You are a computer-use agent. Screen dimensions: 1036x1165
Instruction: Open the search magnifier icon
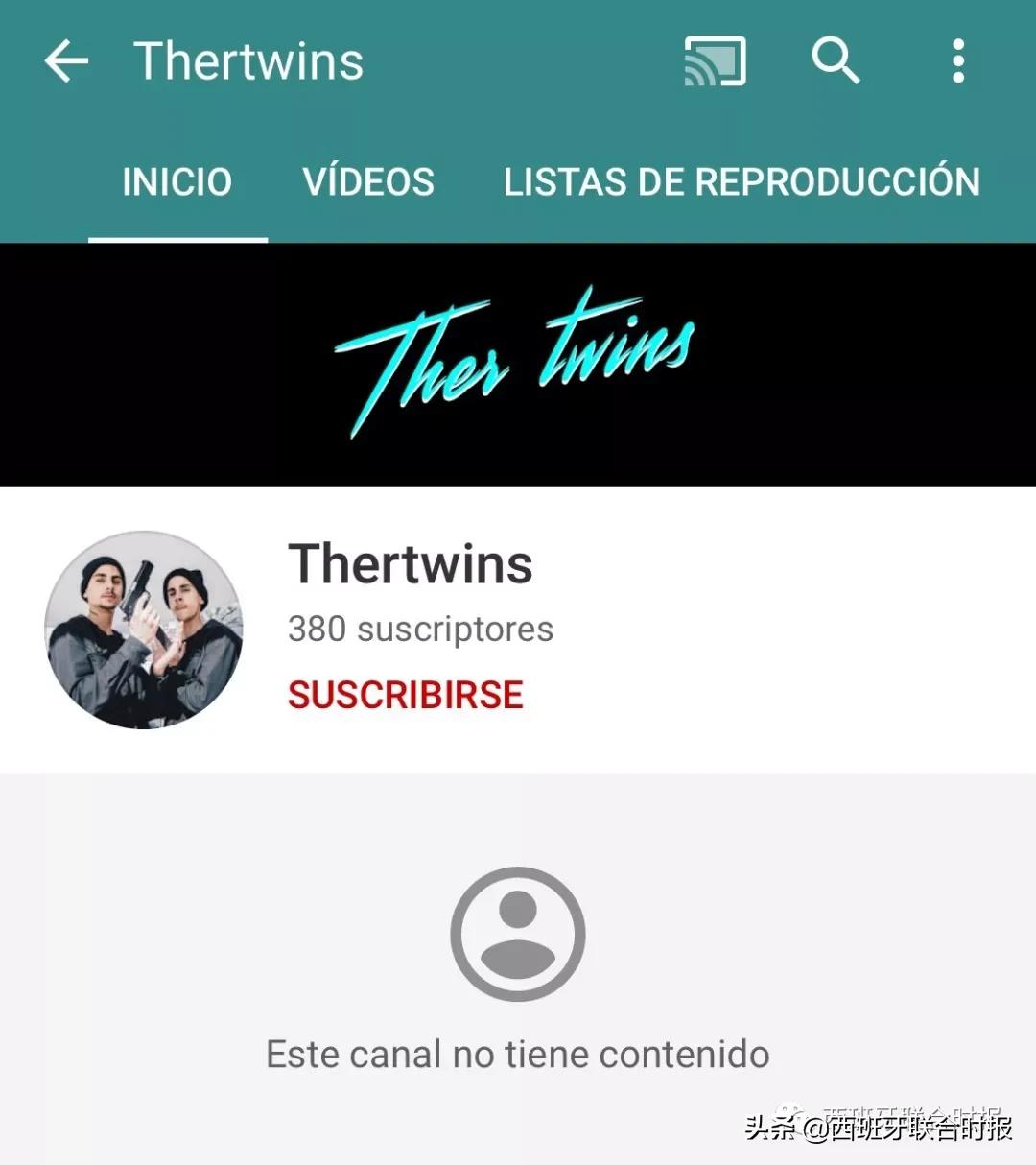pos(836,62)
